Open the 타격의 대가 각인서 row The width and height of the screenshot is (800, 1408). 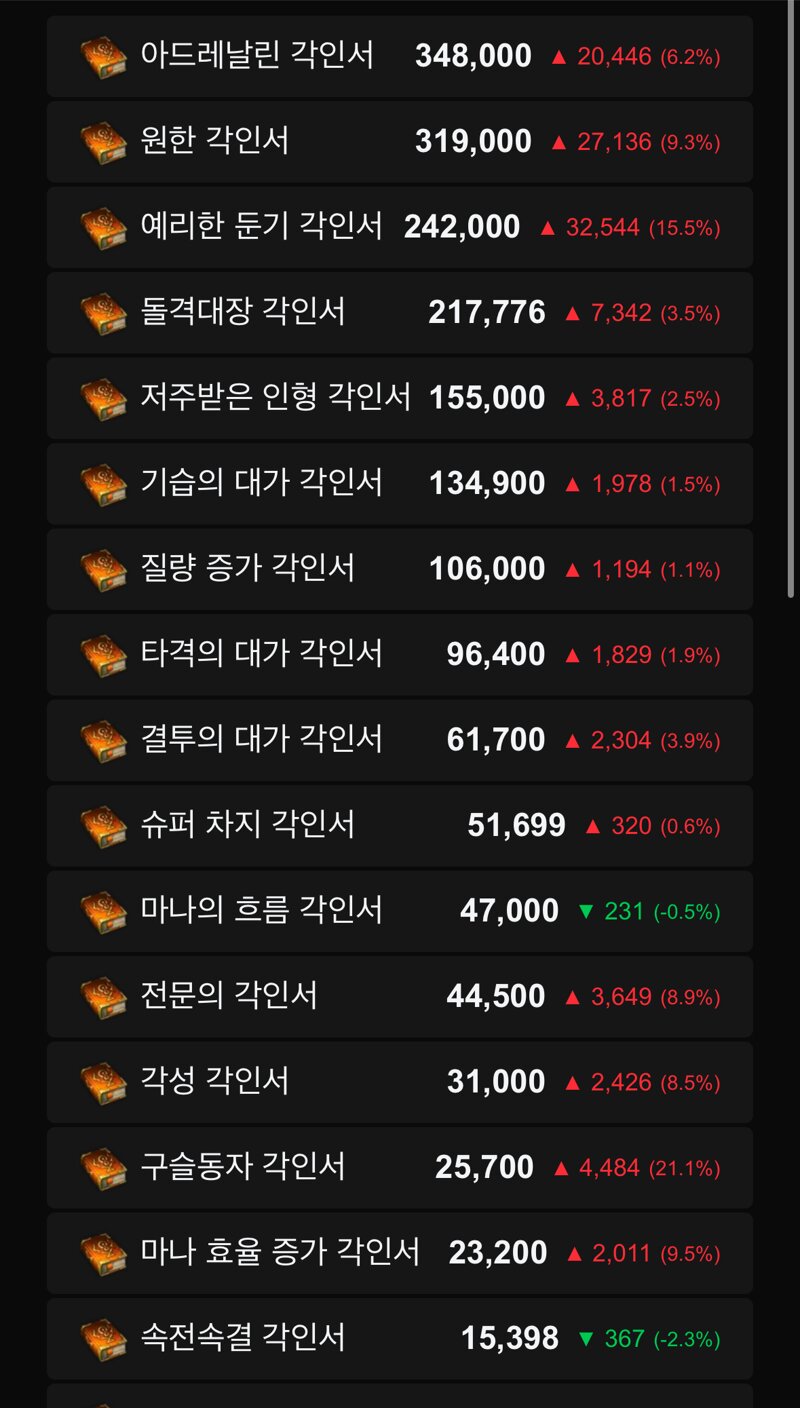[400, 654]
